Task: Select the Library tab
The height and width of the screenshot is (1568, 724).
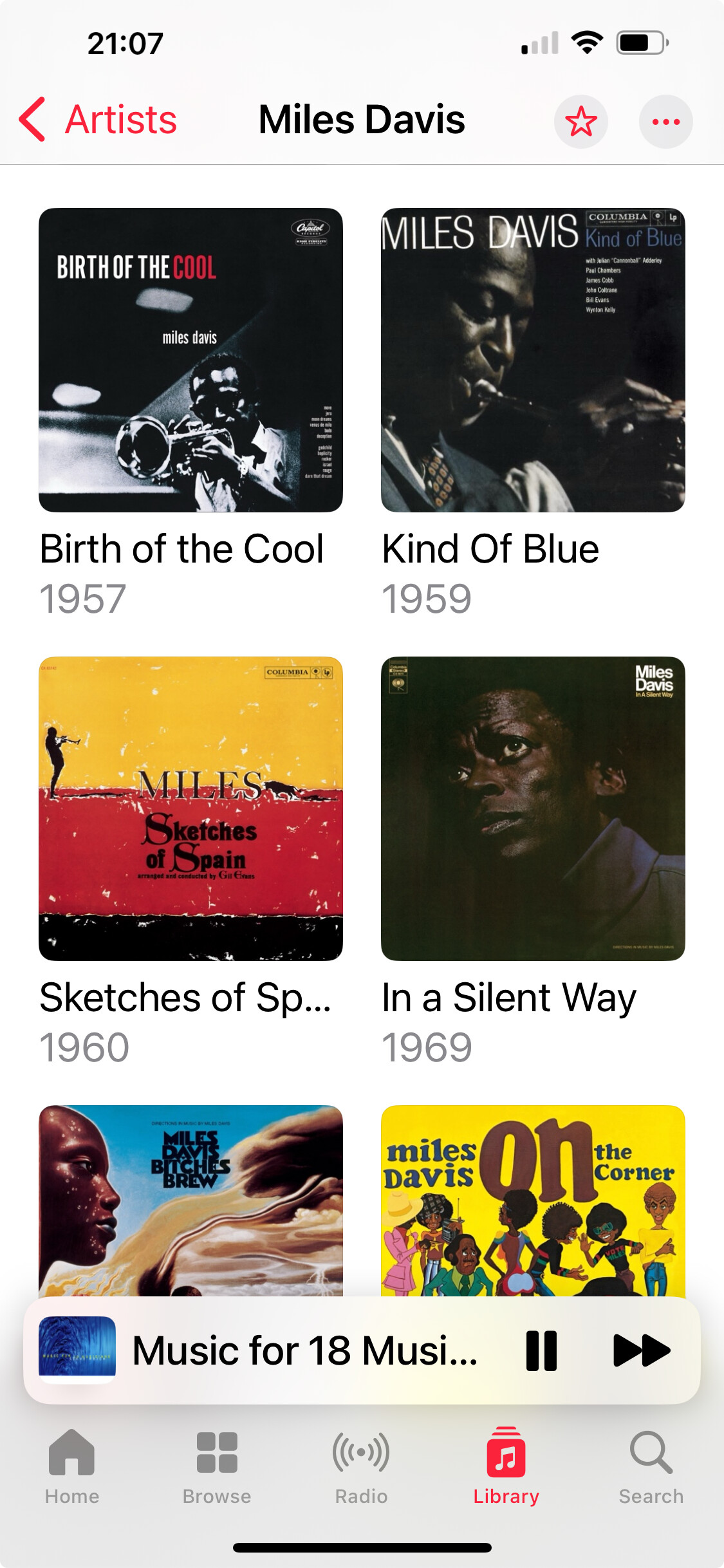Action: [506, 1466]
